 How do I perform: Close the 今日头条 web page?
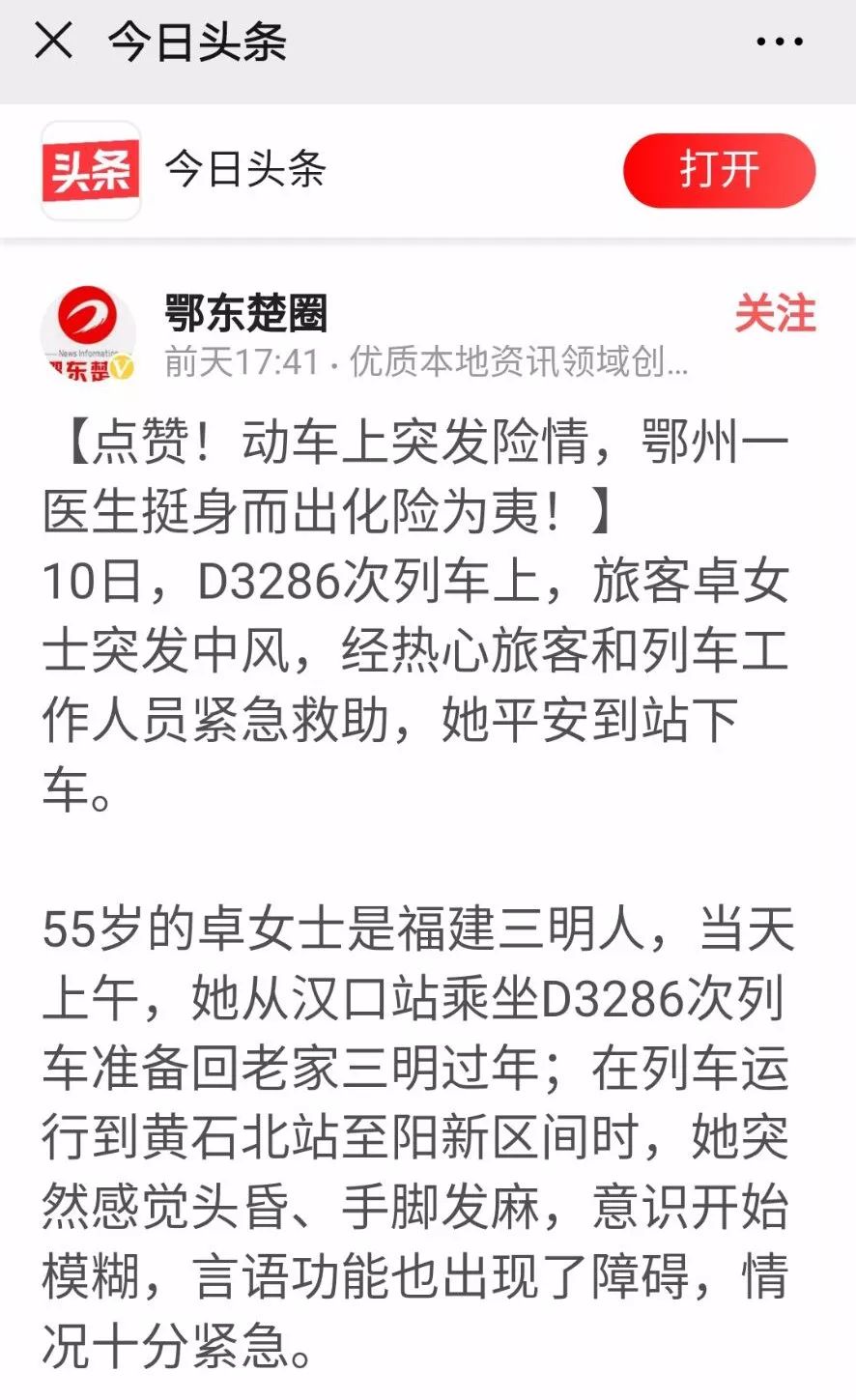pyautogui.click(x=53, y=42)
